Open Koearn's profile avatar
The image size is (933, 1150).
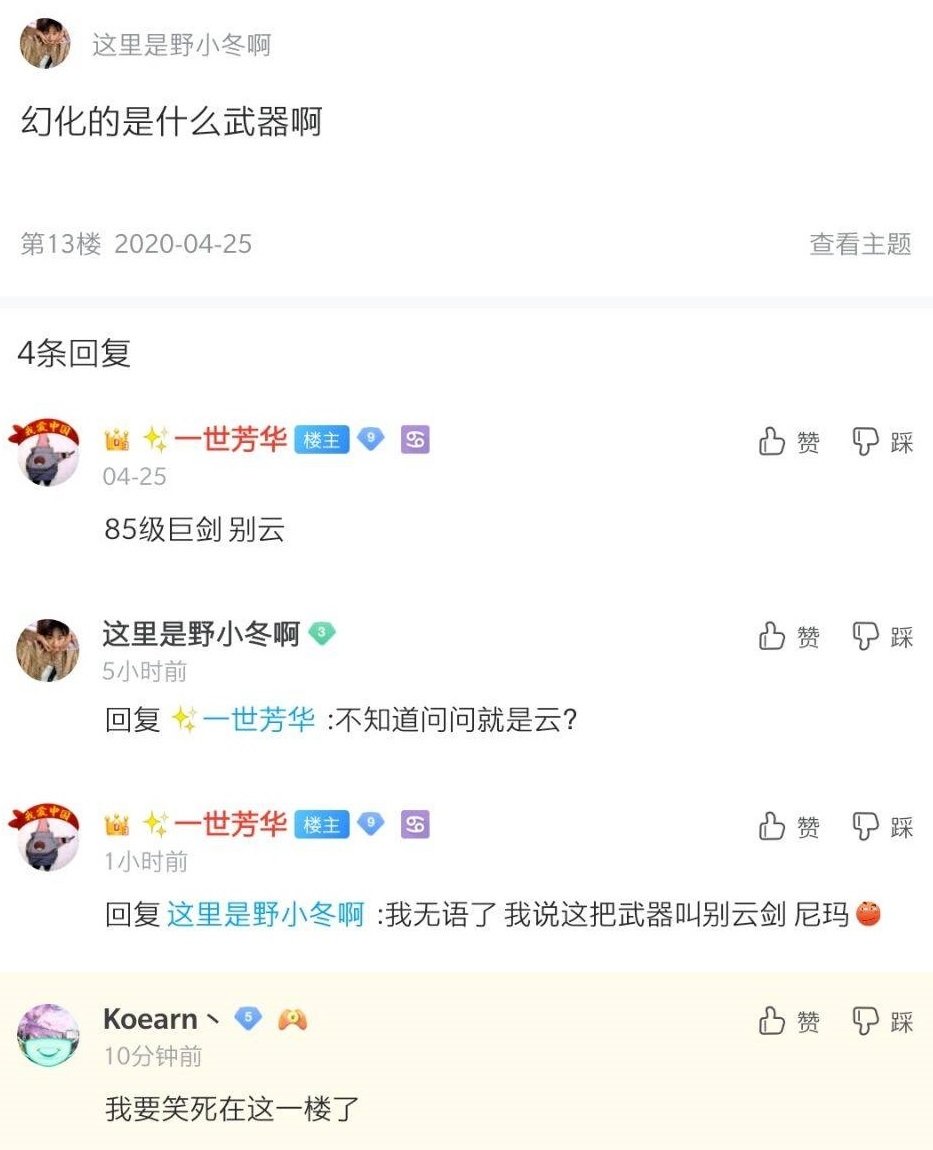[x=47, y=1035]
